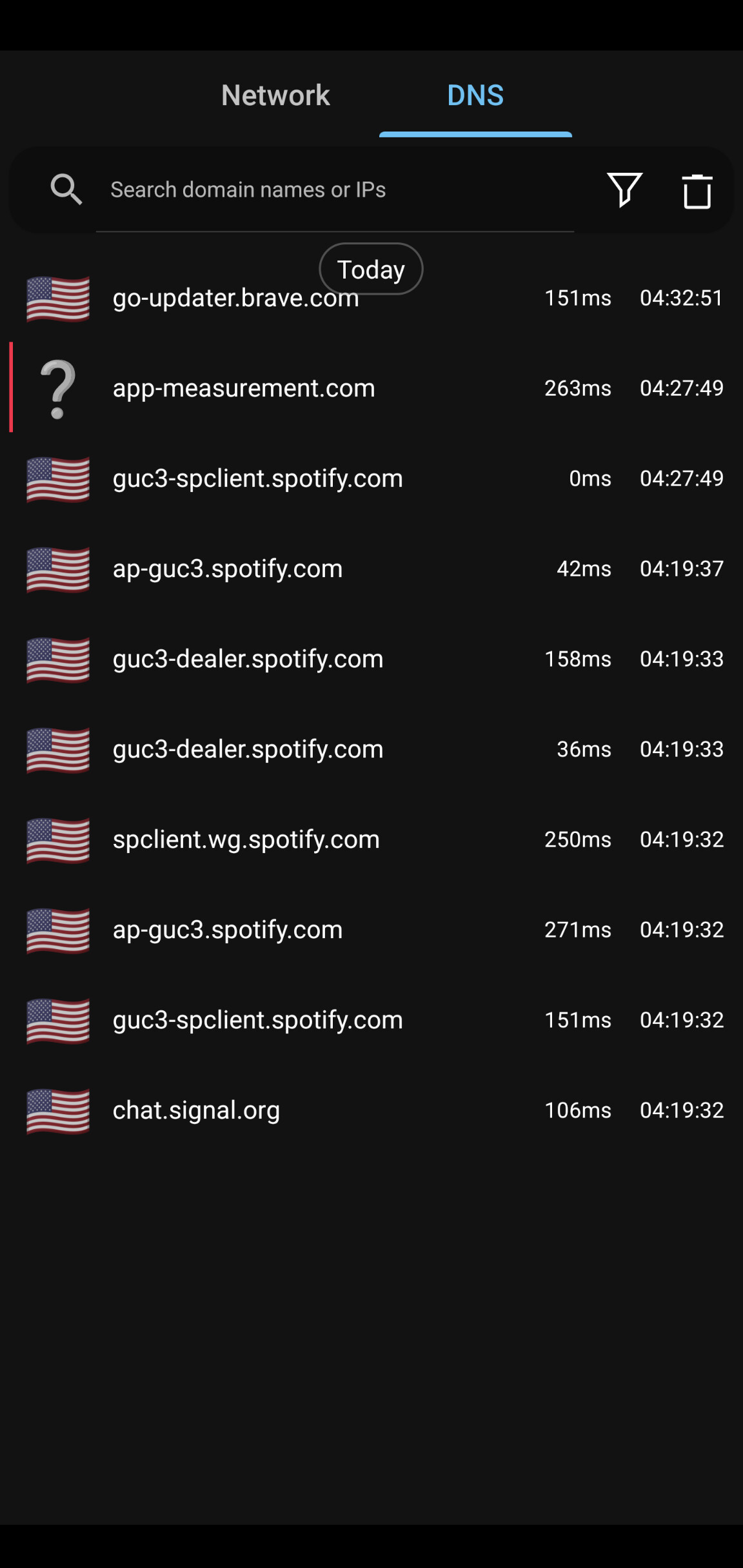The image size is (743, 1568).
Task: Select the DNS tab
Action: [475, 95]
